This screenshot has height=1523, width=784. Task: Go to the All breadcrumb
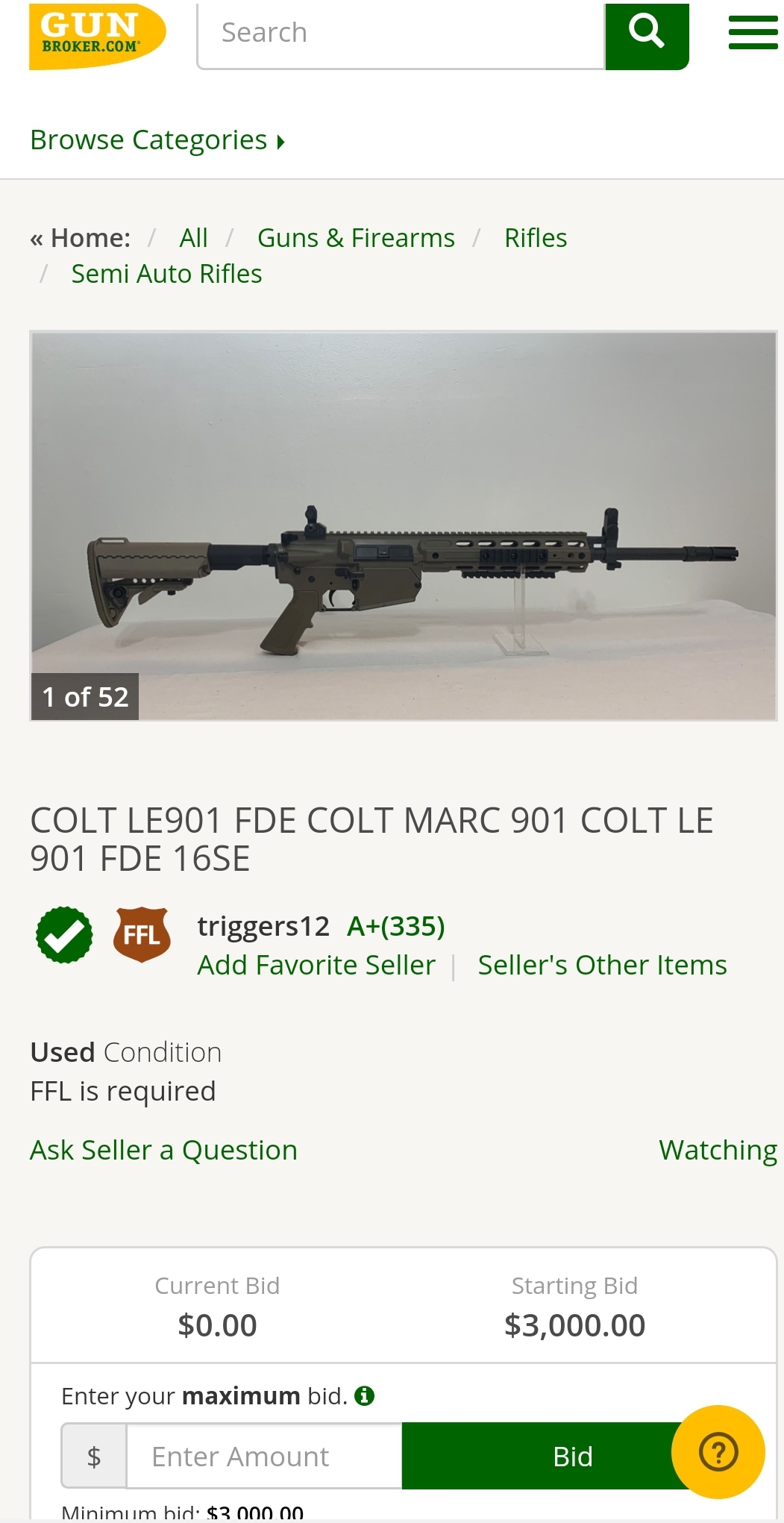point(193,238)
